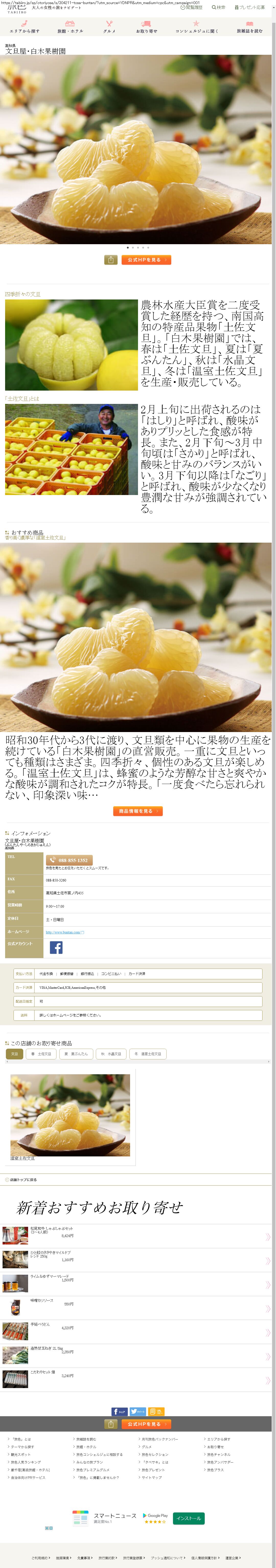276x1568 pixels.
Task: Call the phone number 088-855-1352
Action: [x=69, y=860]
